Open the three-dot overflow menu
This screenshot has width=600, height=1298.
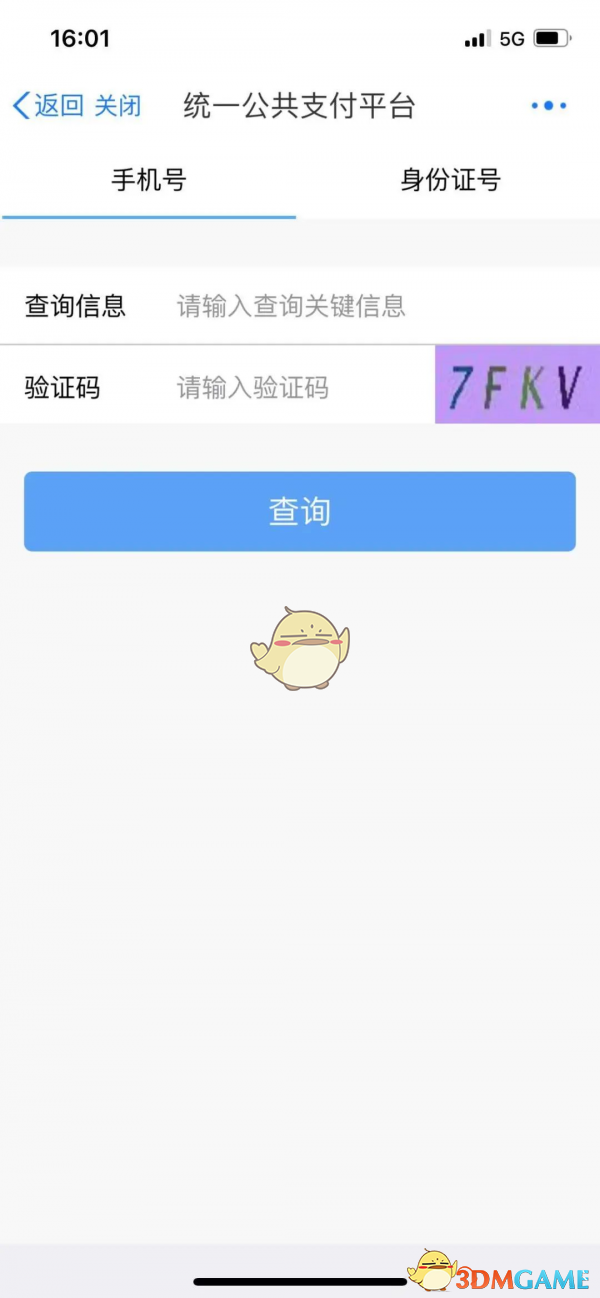click(548, 106)
